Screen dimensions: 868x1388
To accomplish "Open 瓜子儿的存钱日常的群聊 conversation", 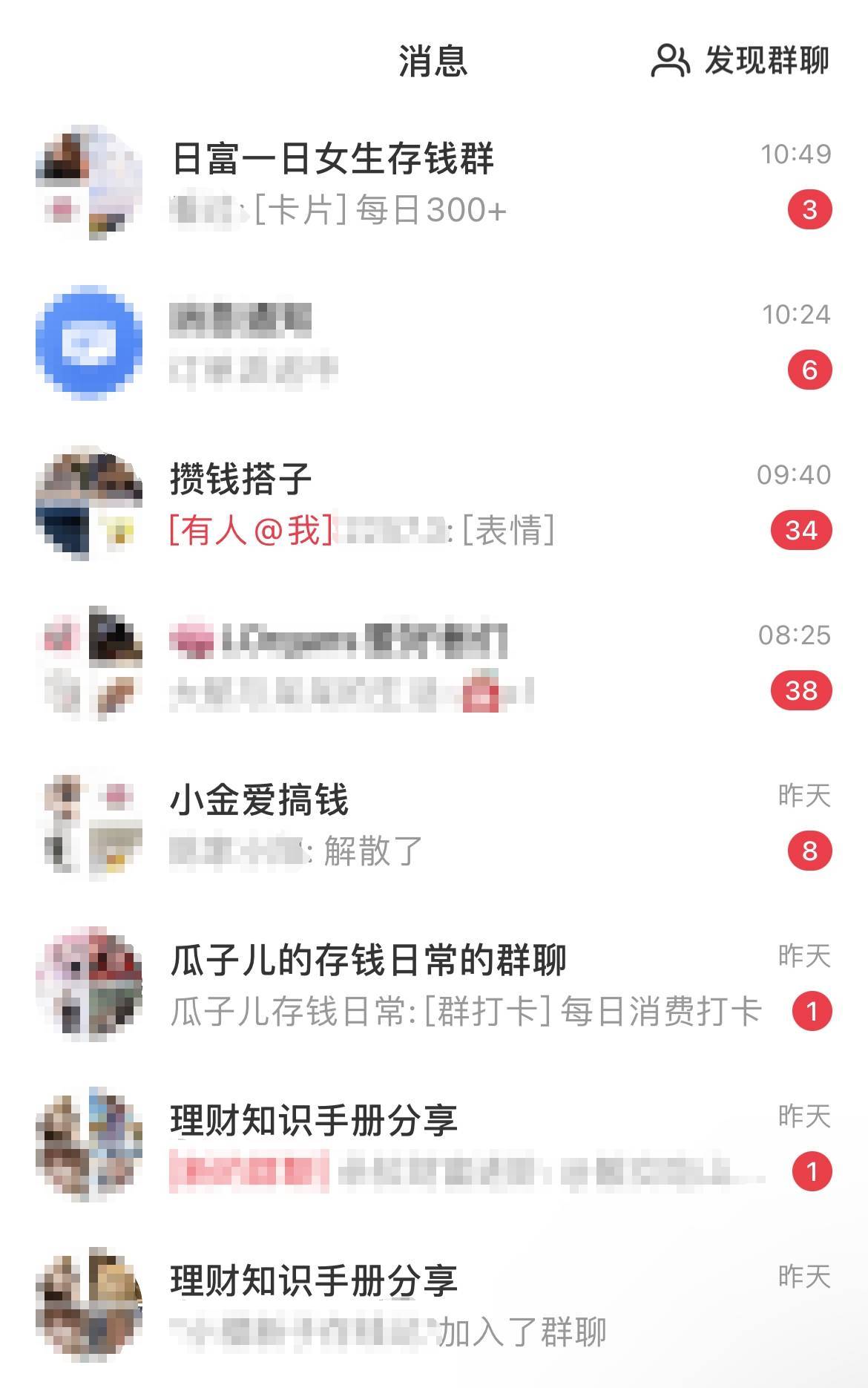I will click(x=434, y=984).
